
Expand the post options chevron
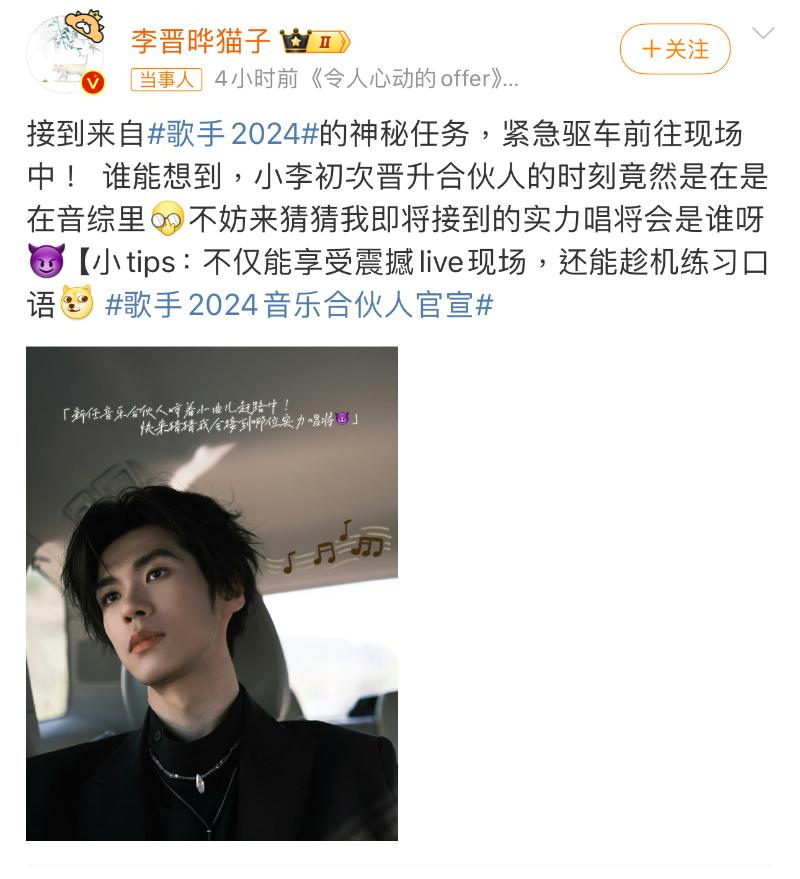[x=763, y=34]
